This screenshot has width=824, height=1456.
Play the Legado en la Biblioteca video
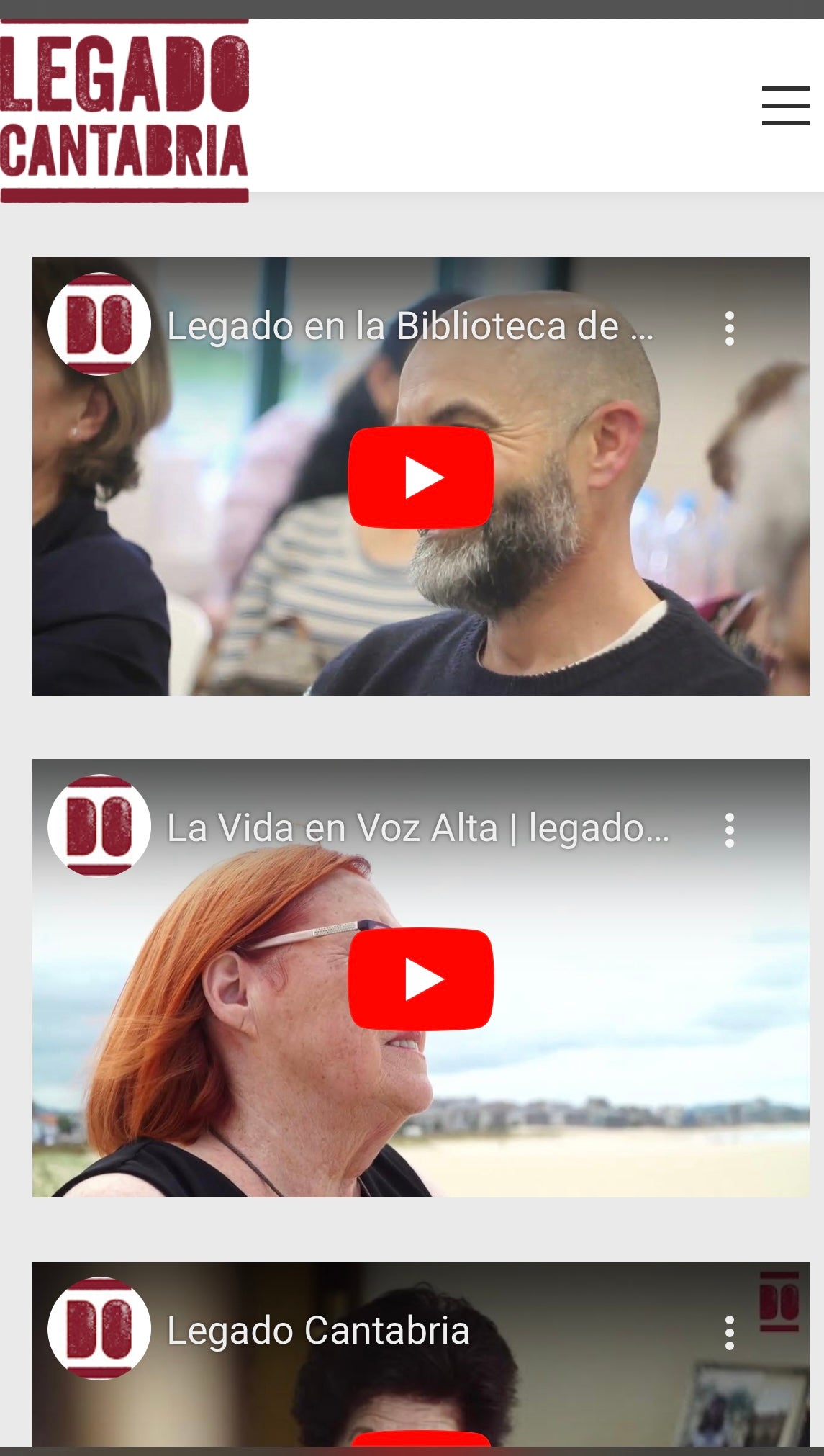pyautogui.click(x=425, y=477)
